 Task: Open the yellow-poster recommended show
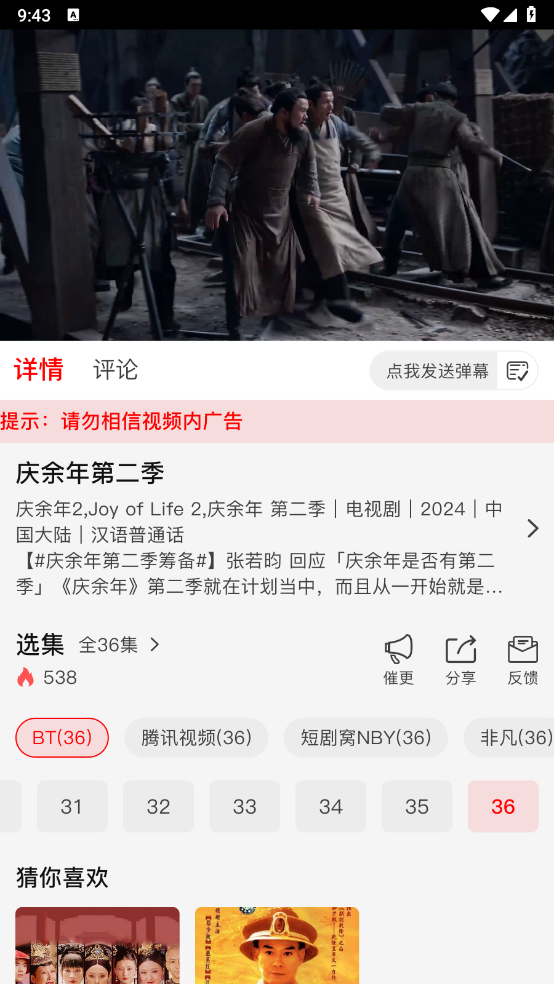point(277,945)
